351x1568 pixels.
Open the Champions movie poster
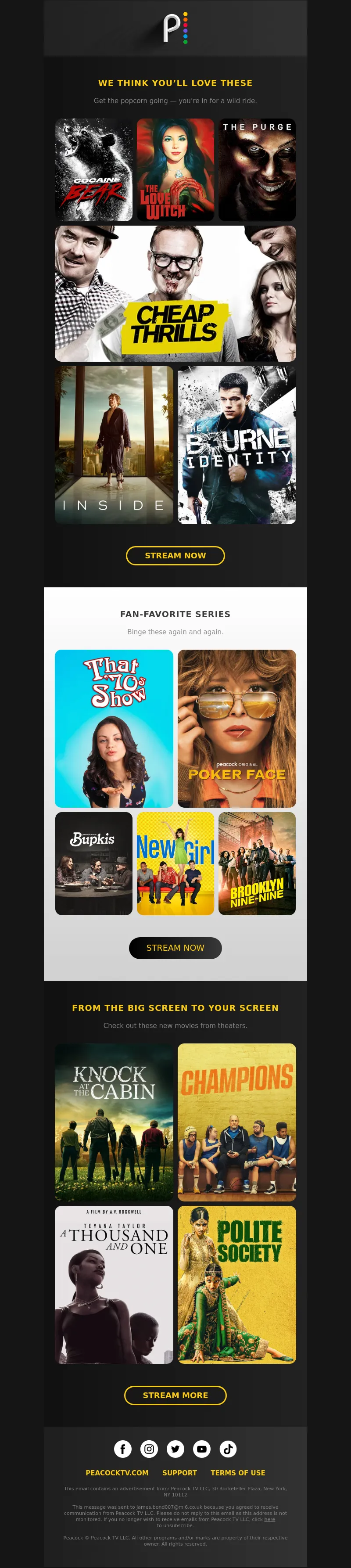[236, 1122]
